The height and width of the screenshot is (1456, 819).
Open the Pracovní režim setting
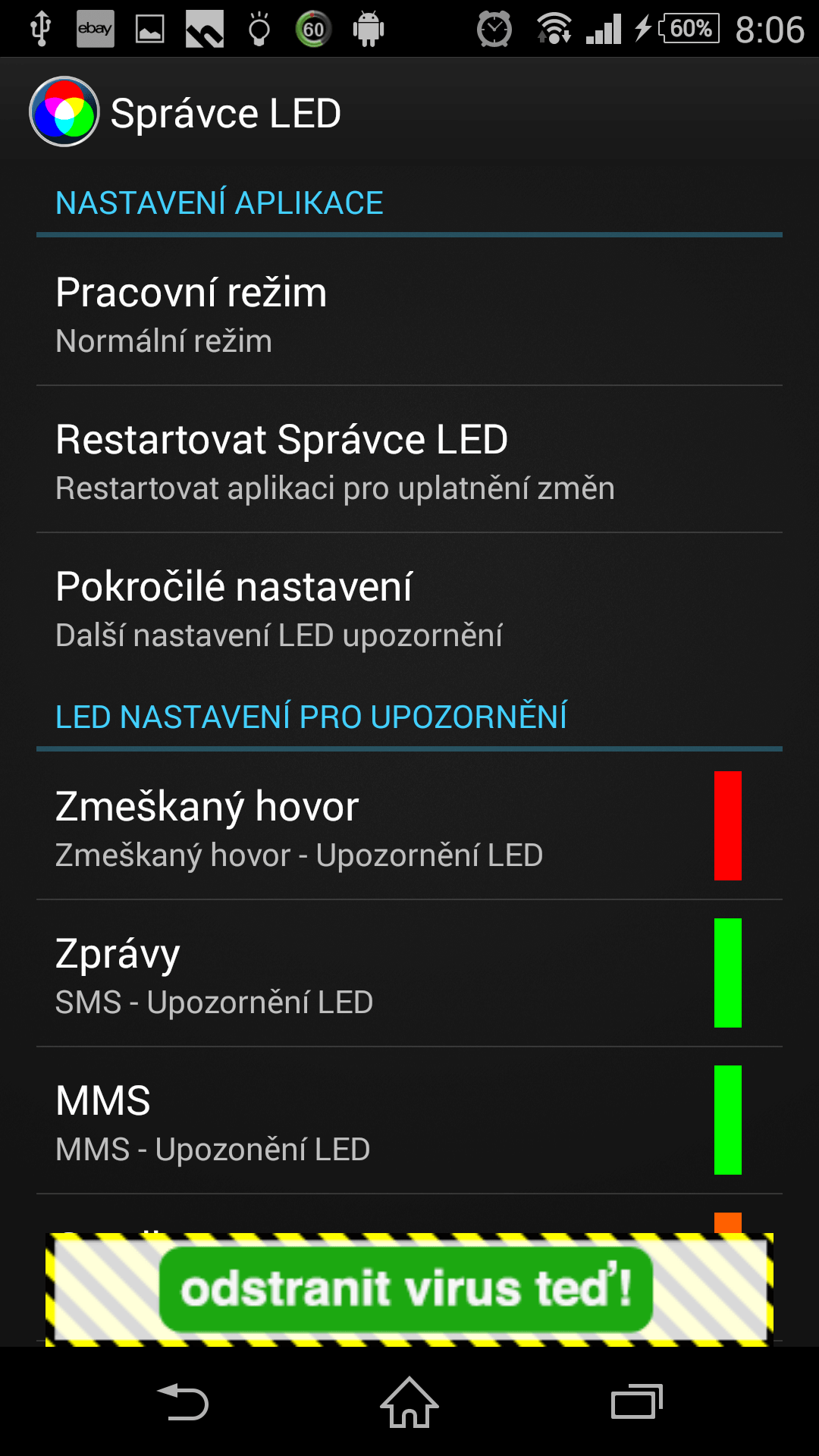click(x=409, y=312)
